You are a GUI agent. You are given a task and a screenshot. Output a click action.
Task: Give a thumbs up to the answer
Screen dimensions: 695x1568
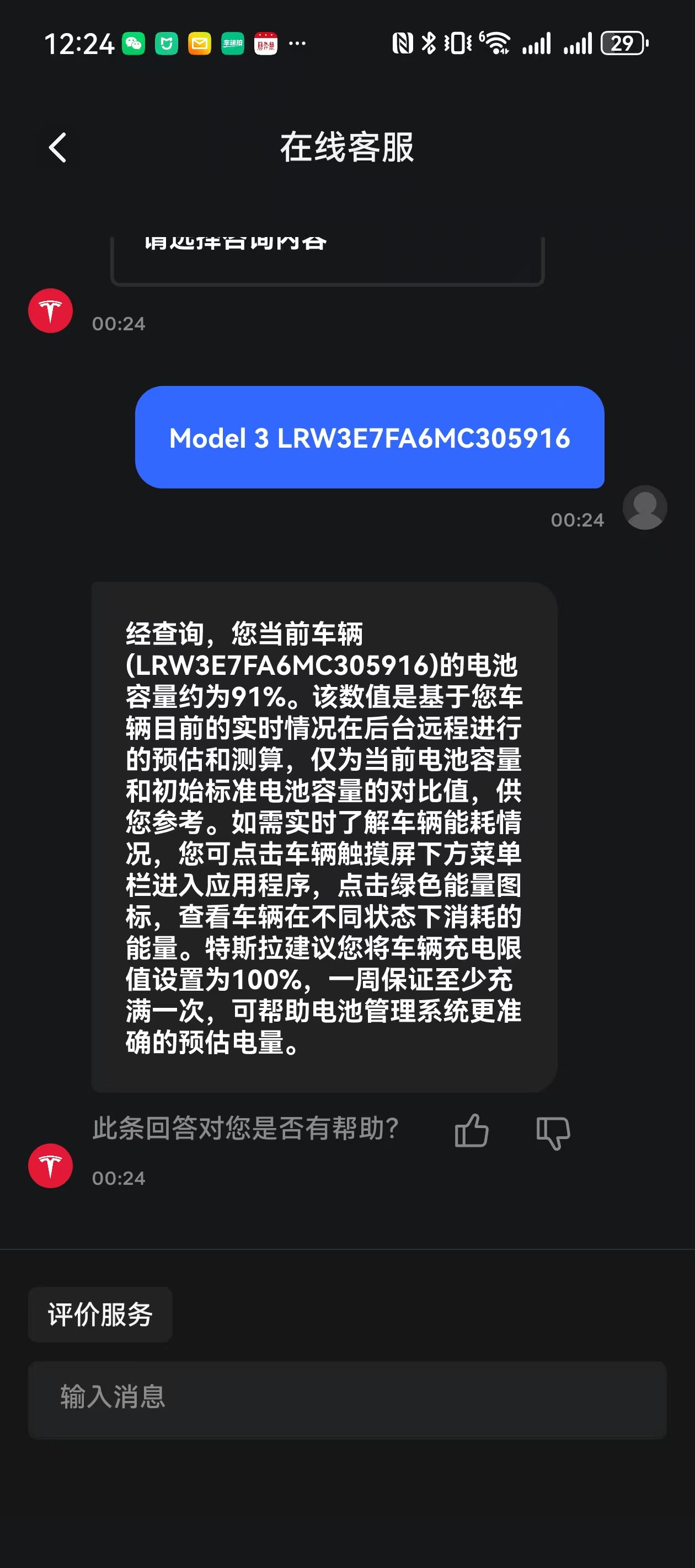click(x=473, y=1130)
